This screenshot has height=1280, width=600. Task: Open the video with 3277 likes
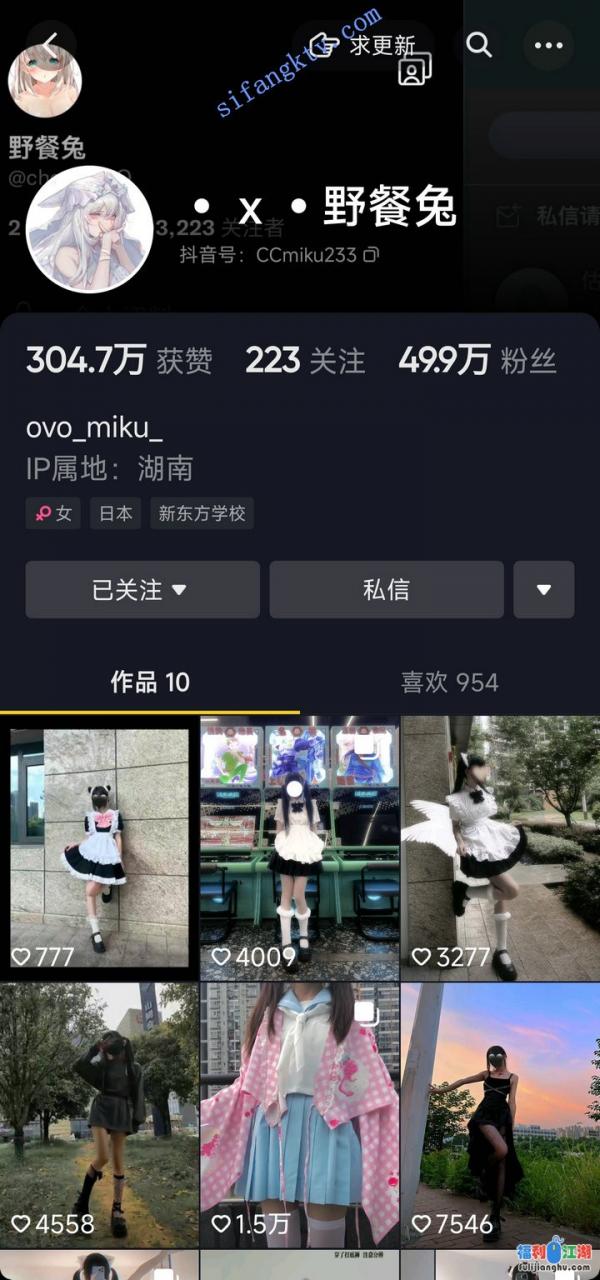coord(500,848)
